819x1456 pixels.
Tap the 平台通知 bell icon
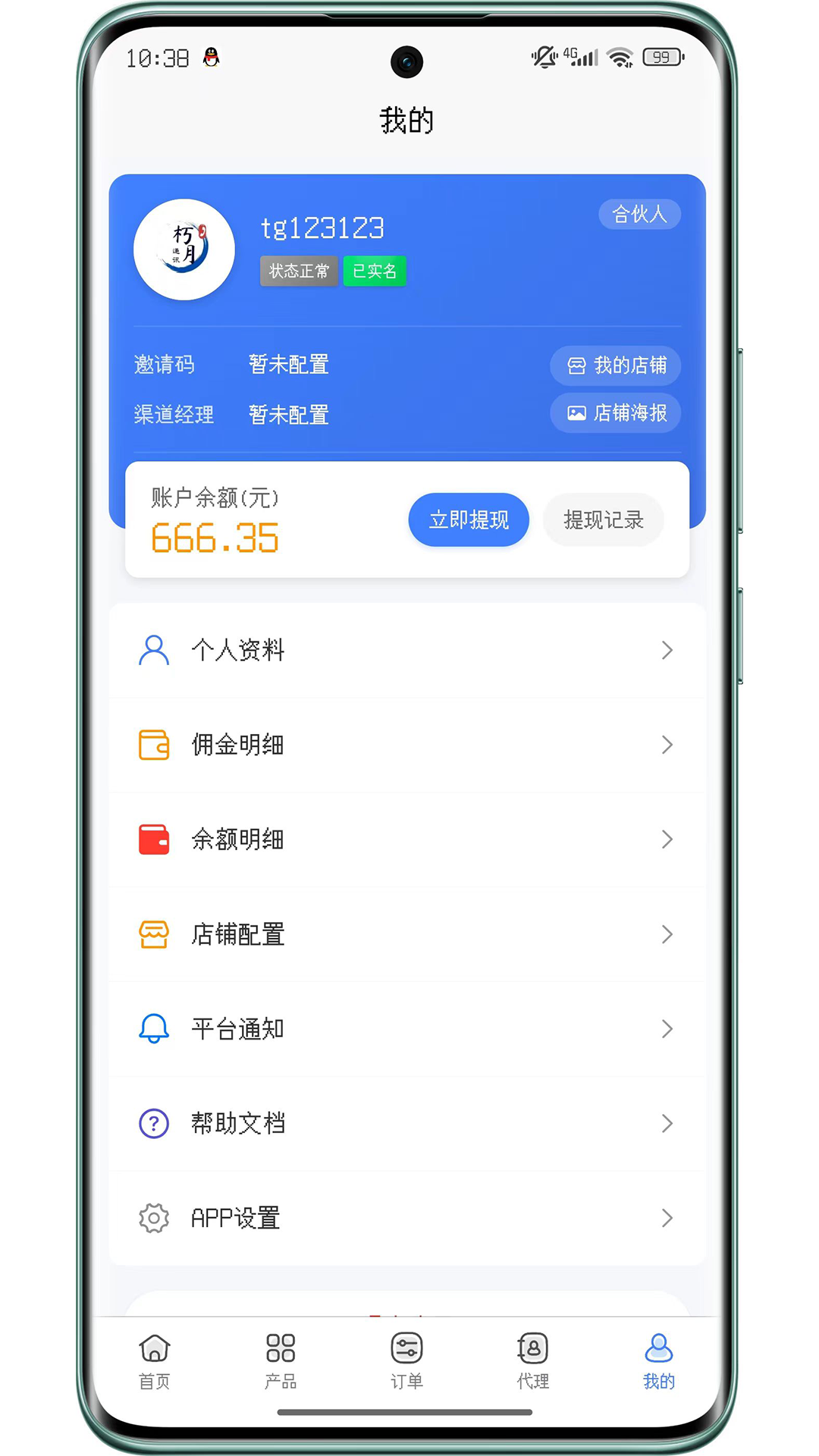154,1029
